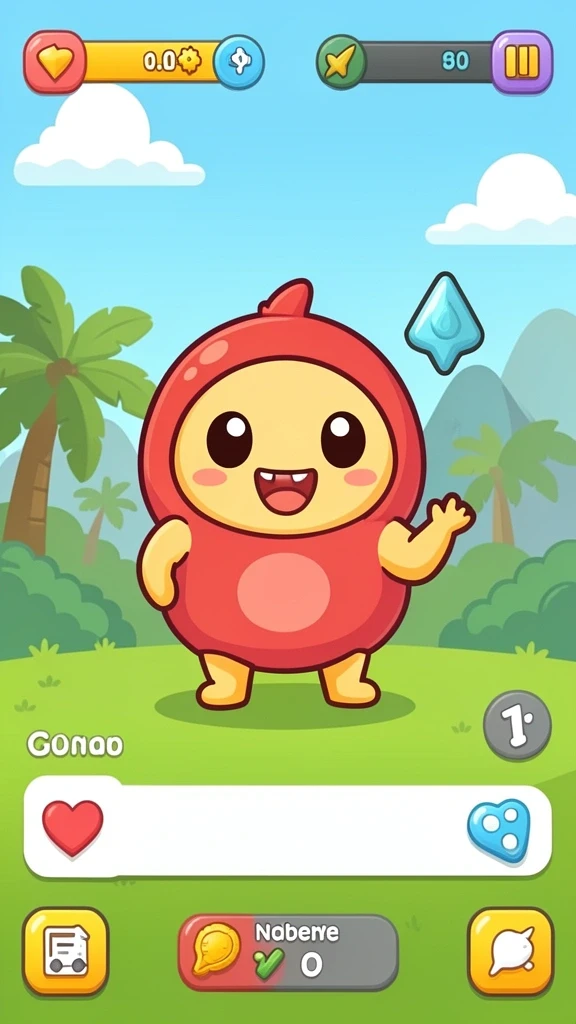Tap the green arrow icon
Viewport: 576px width, 1024px height.
[341, 63]
